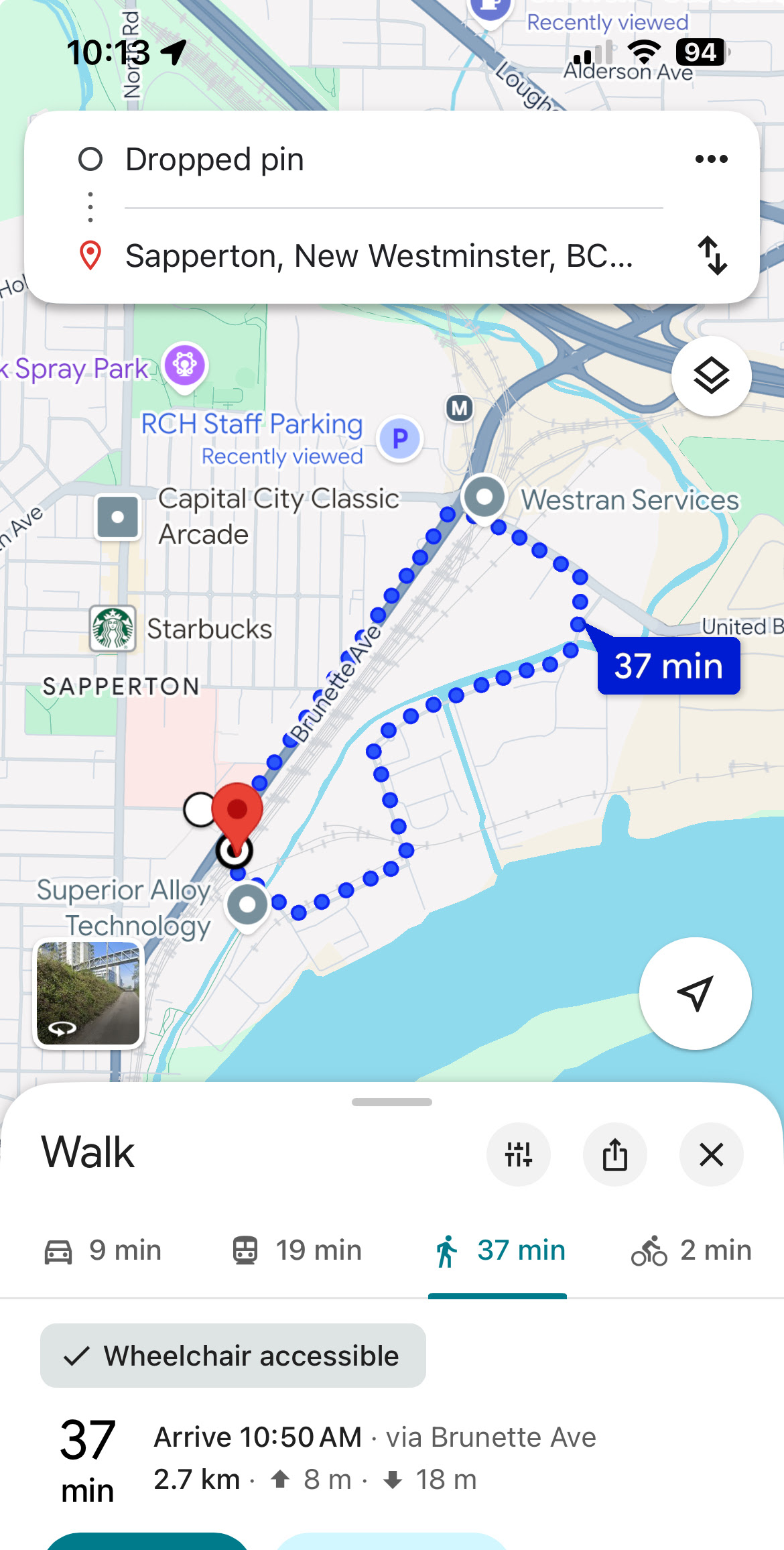Close the Walk directions panel
Screen dimensions: 784x1550
[711, 1154]
